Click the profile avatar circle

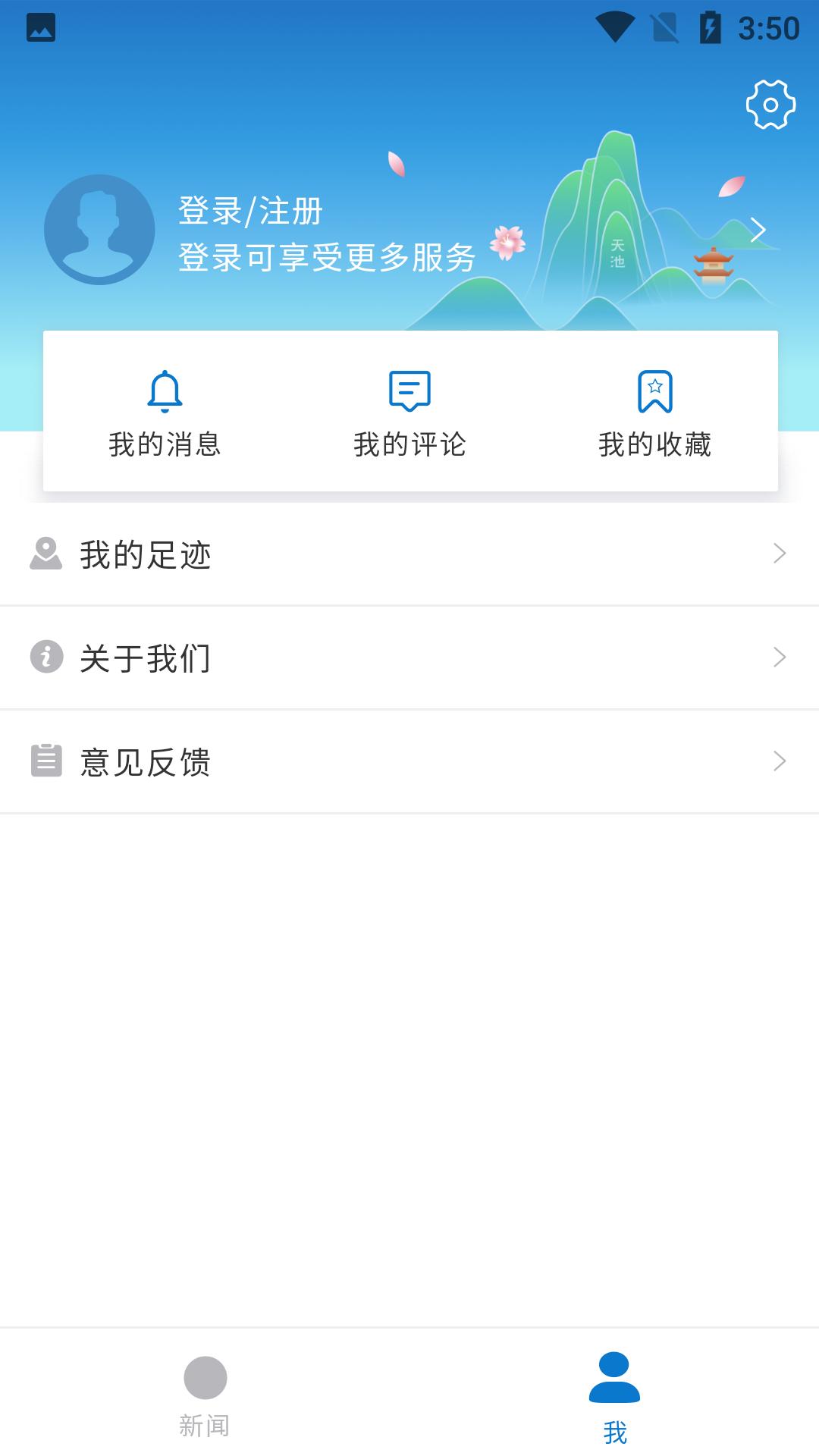100,230
